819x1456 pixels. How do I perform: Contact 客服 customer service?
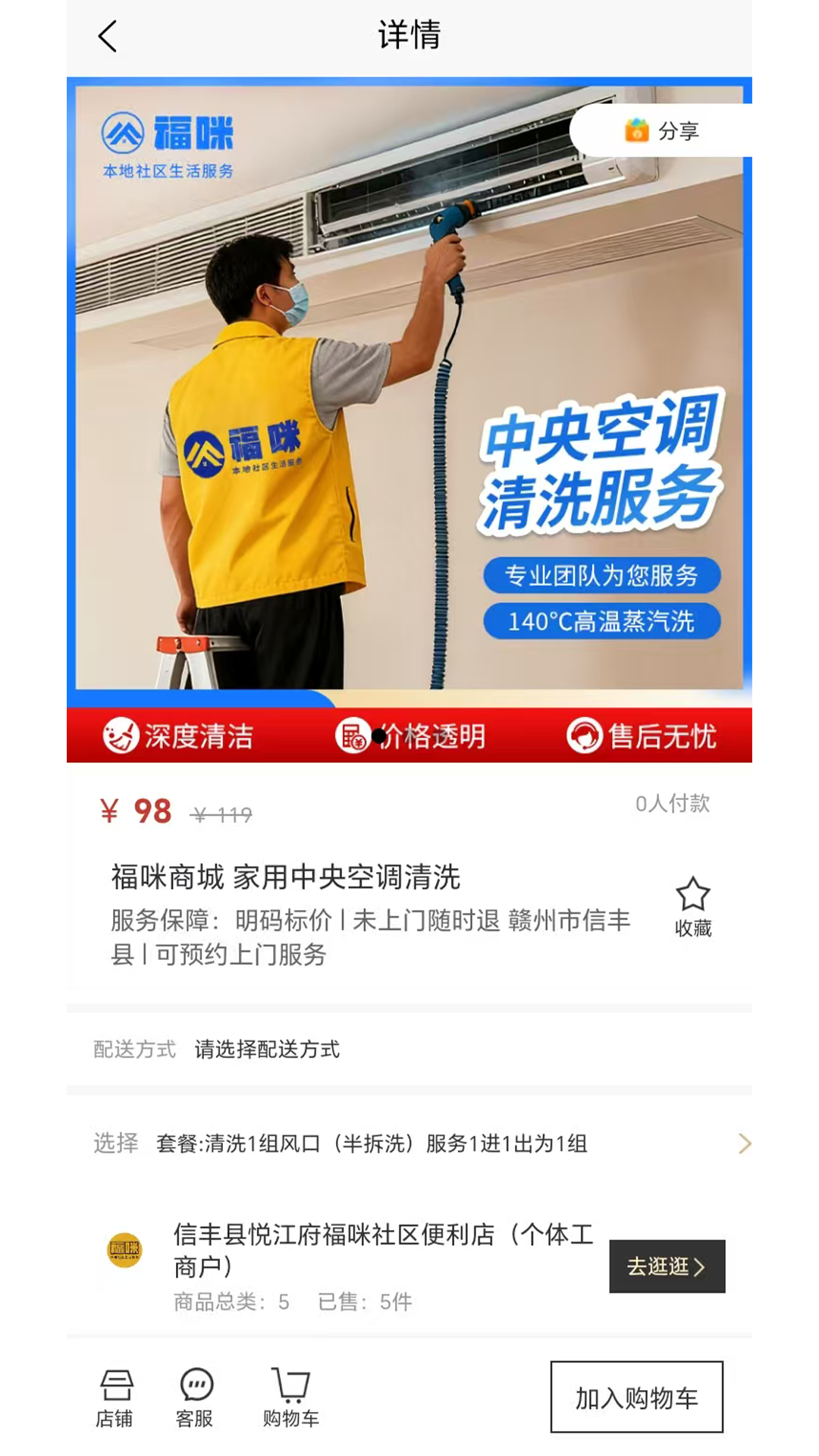[195, 1398]
